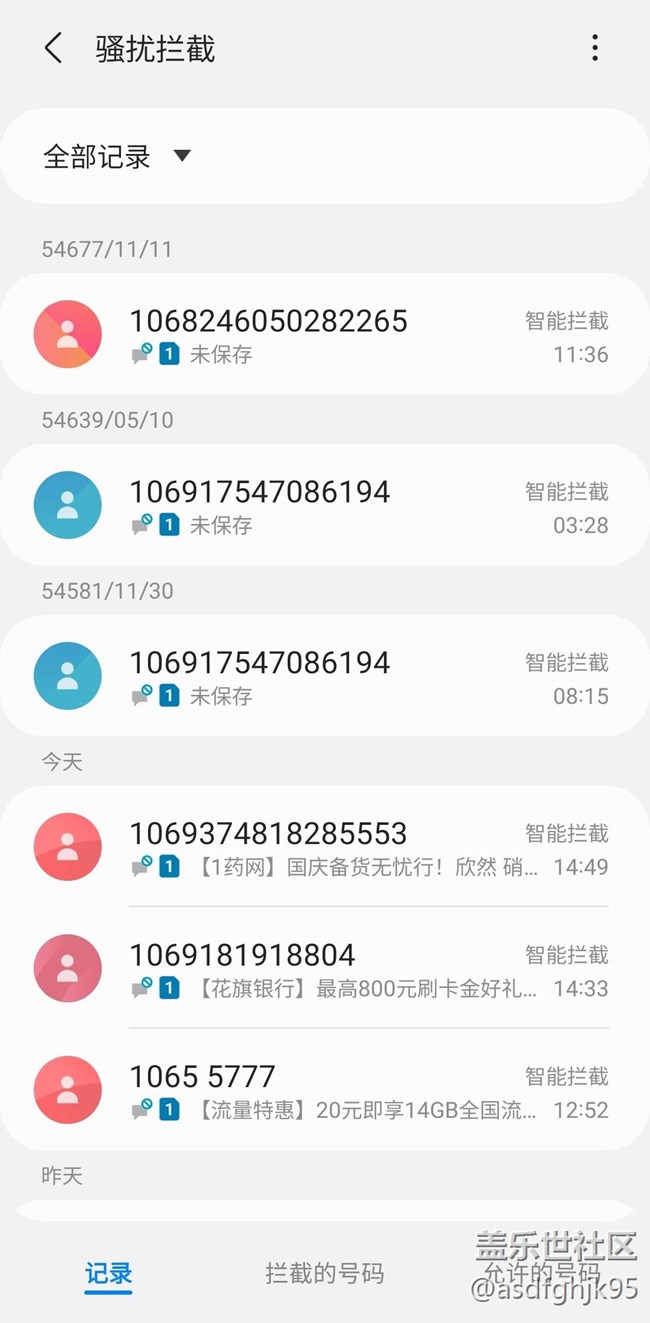Switch to the 拦截的号码 tab
650x1323 pixels.
(x=324, y=1274)
